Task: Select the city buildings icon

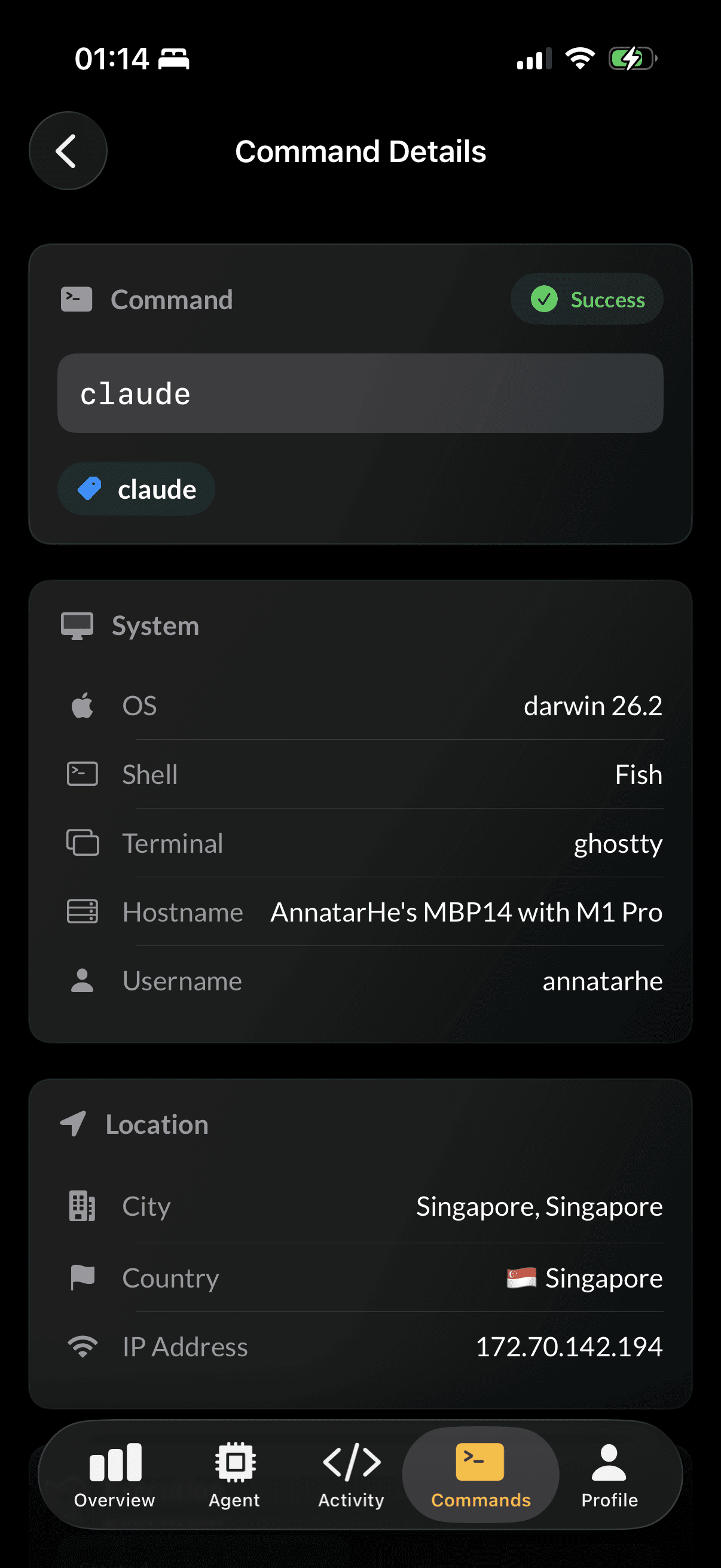Action: coord(81,1206)
